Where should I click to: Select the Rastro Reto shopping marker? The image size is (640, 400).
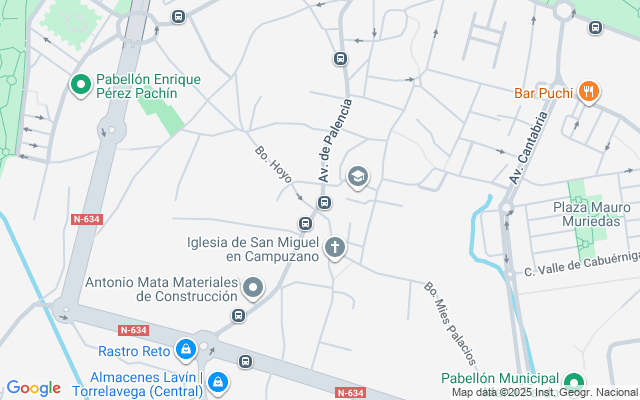pyautogui.click(x=185, y=350)
